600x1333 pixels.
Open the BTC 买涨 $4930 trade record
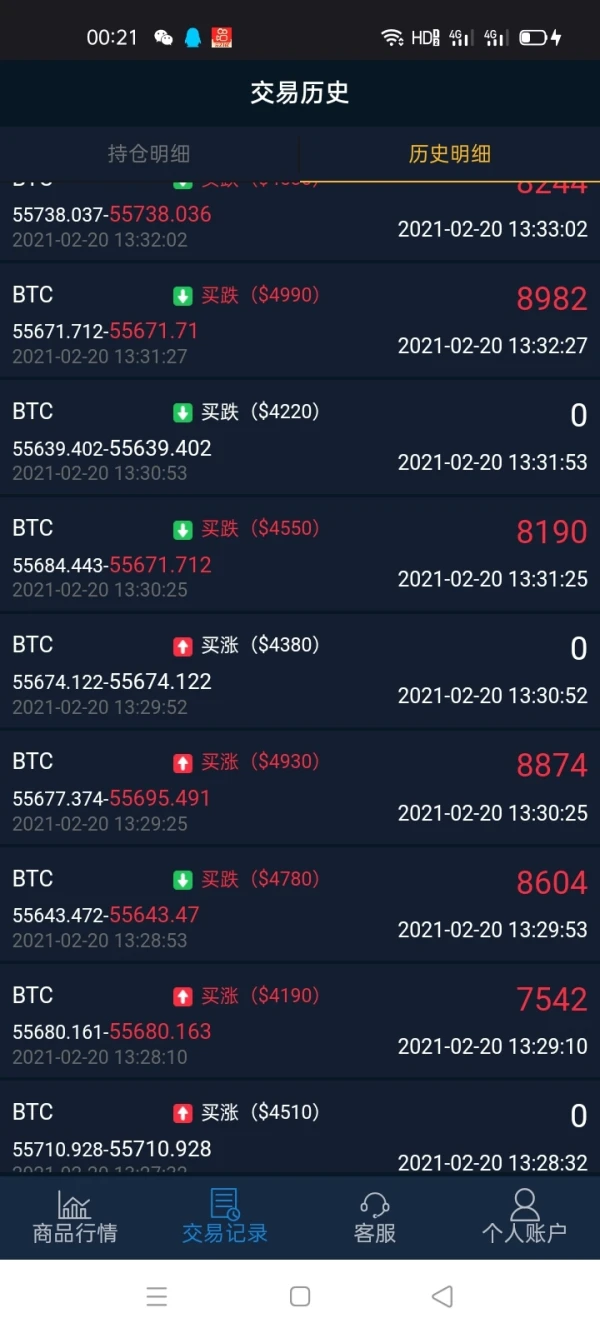coord(300,790)
